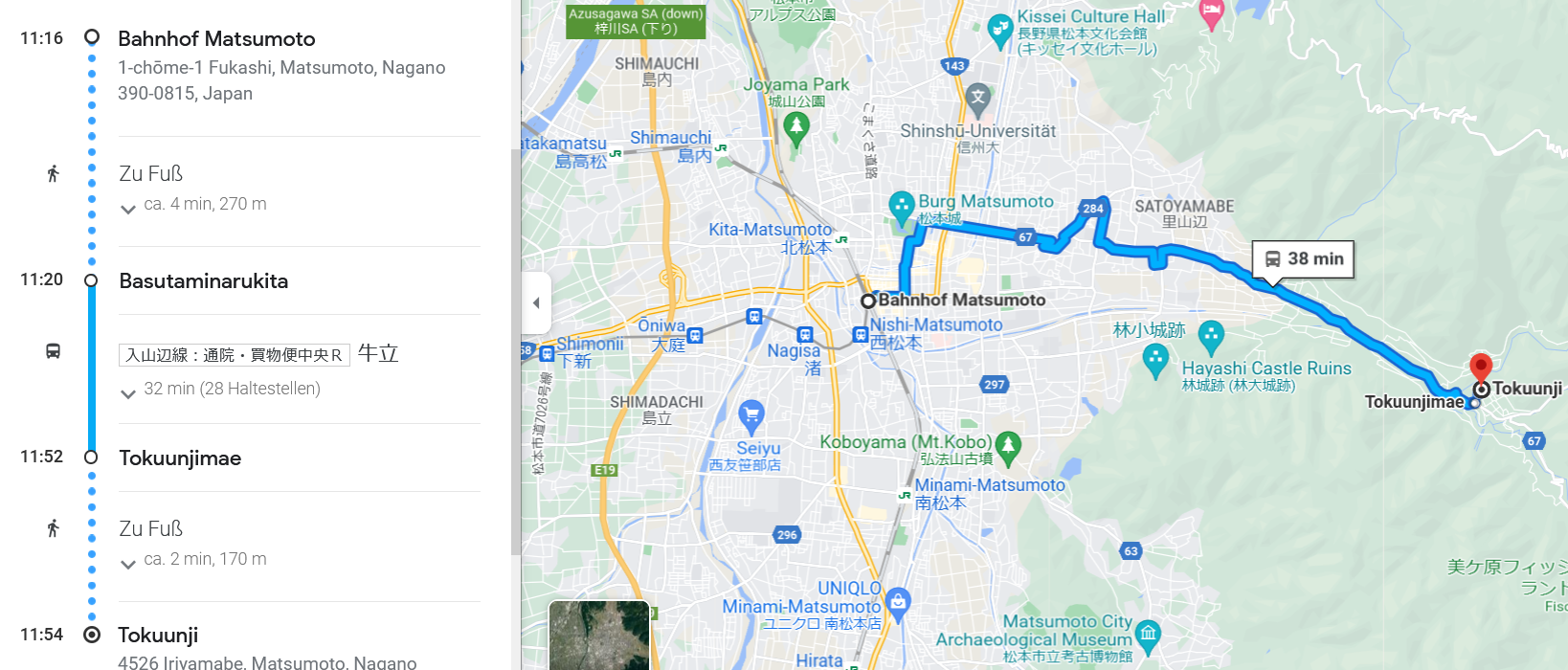
Task: Tap the Shinshū-Universität school marker
Action: coord(977,97)
